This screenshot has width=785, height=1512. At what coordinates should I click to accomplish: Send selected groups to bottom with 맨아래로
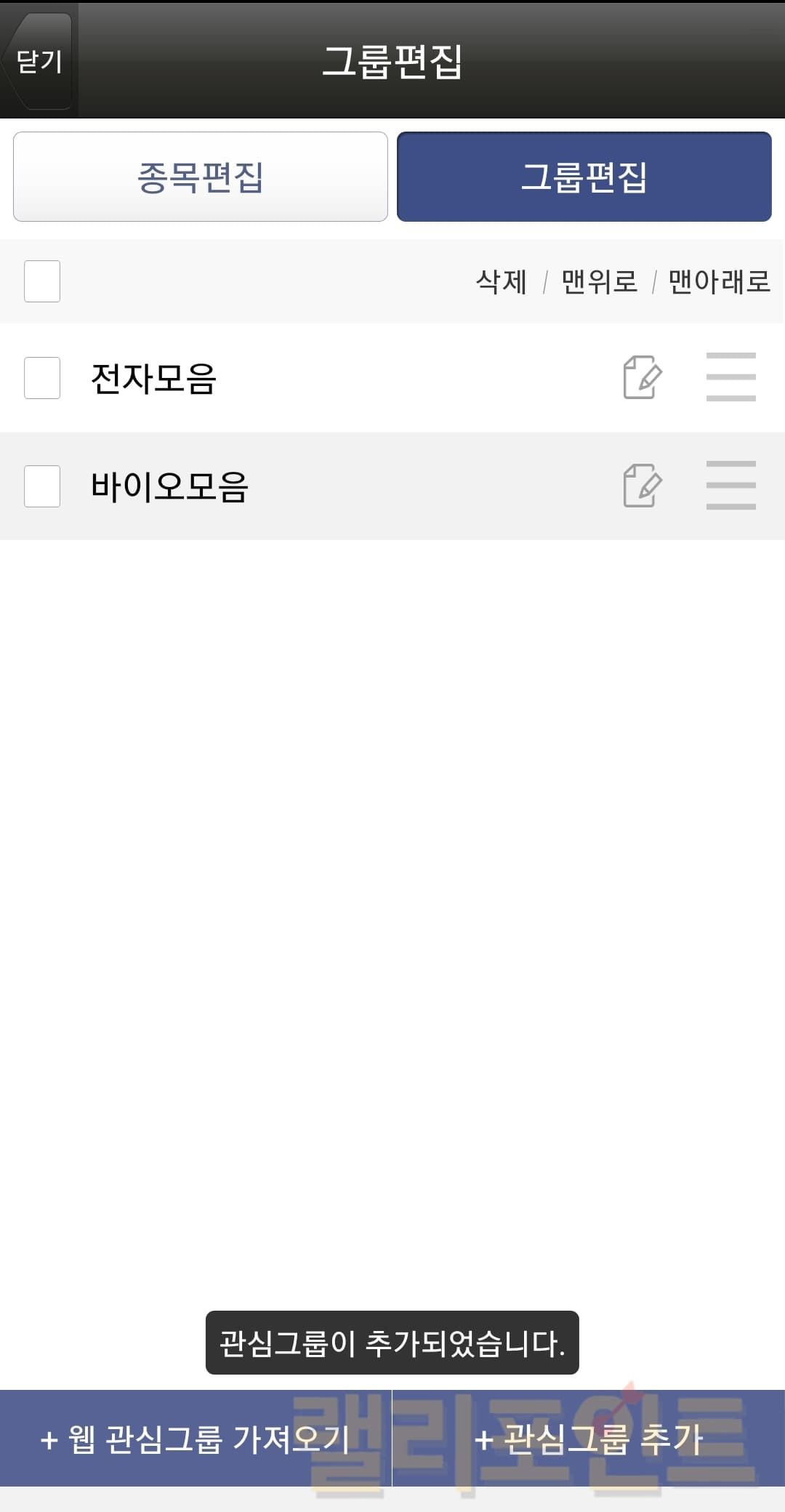[x=718, y=282]
